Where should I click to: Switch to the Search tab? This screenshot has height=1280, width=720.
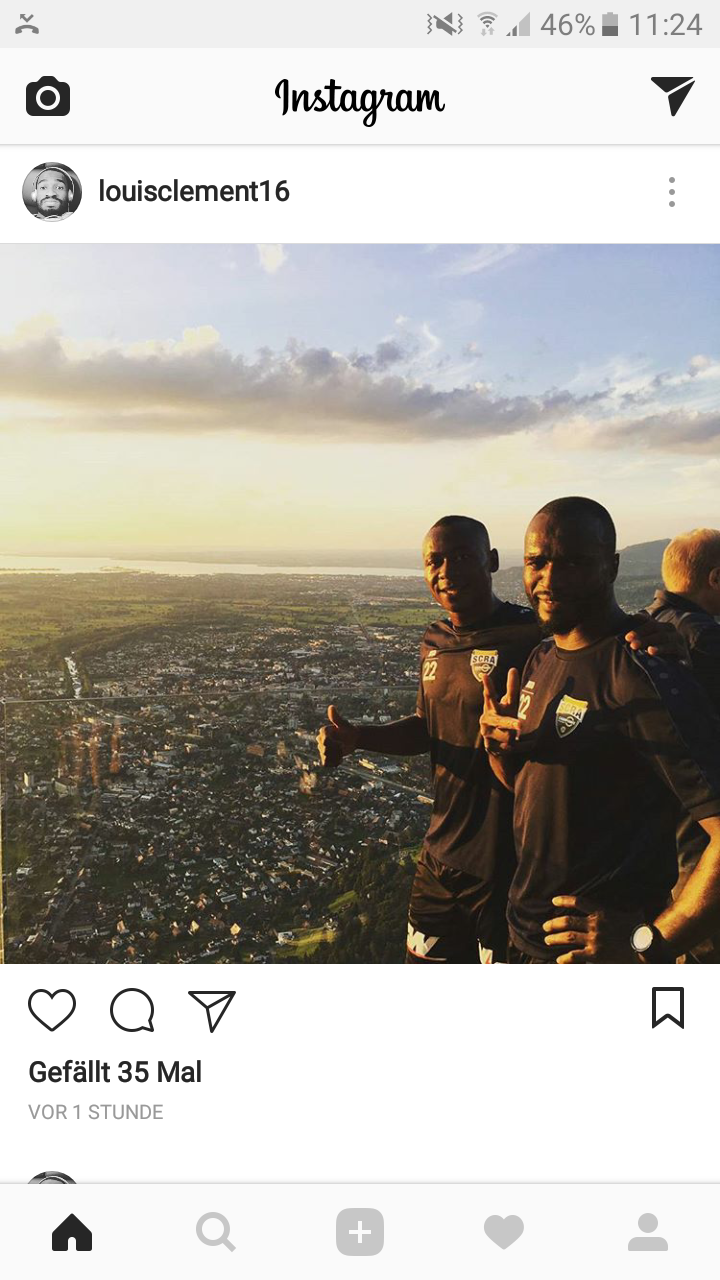click(x=216, y=1232)
